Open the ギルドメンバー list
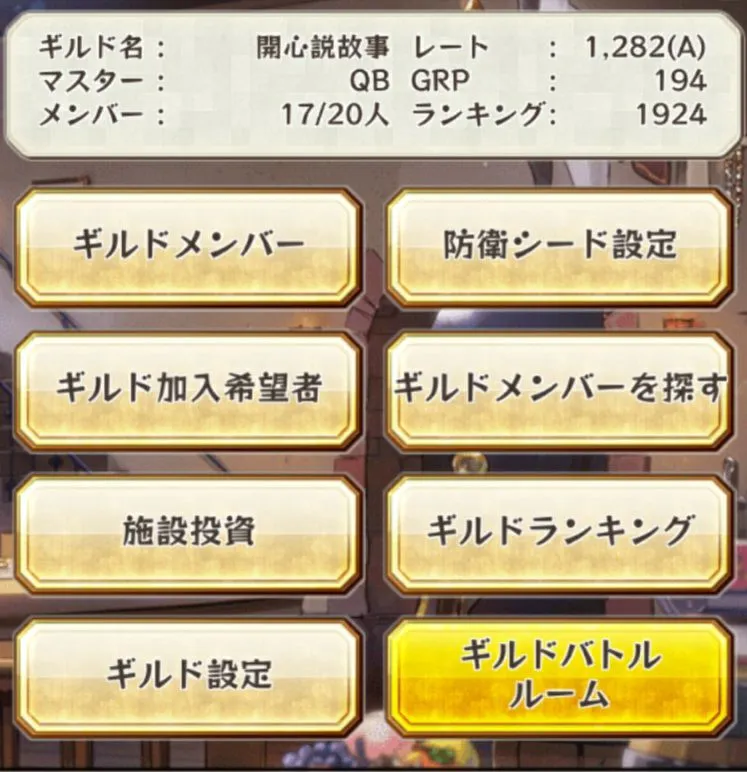The height and width of the screenshot is (772, 747). point(188,246)
